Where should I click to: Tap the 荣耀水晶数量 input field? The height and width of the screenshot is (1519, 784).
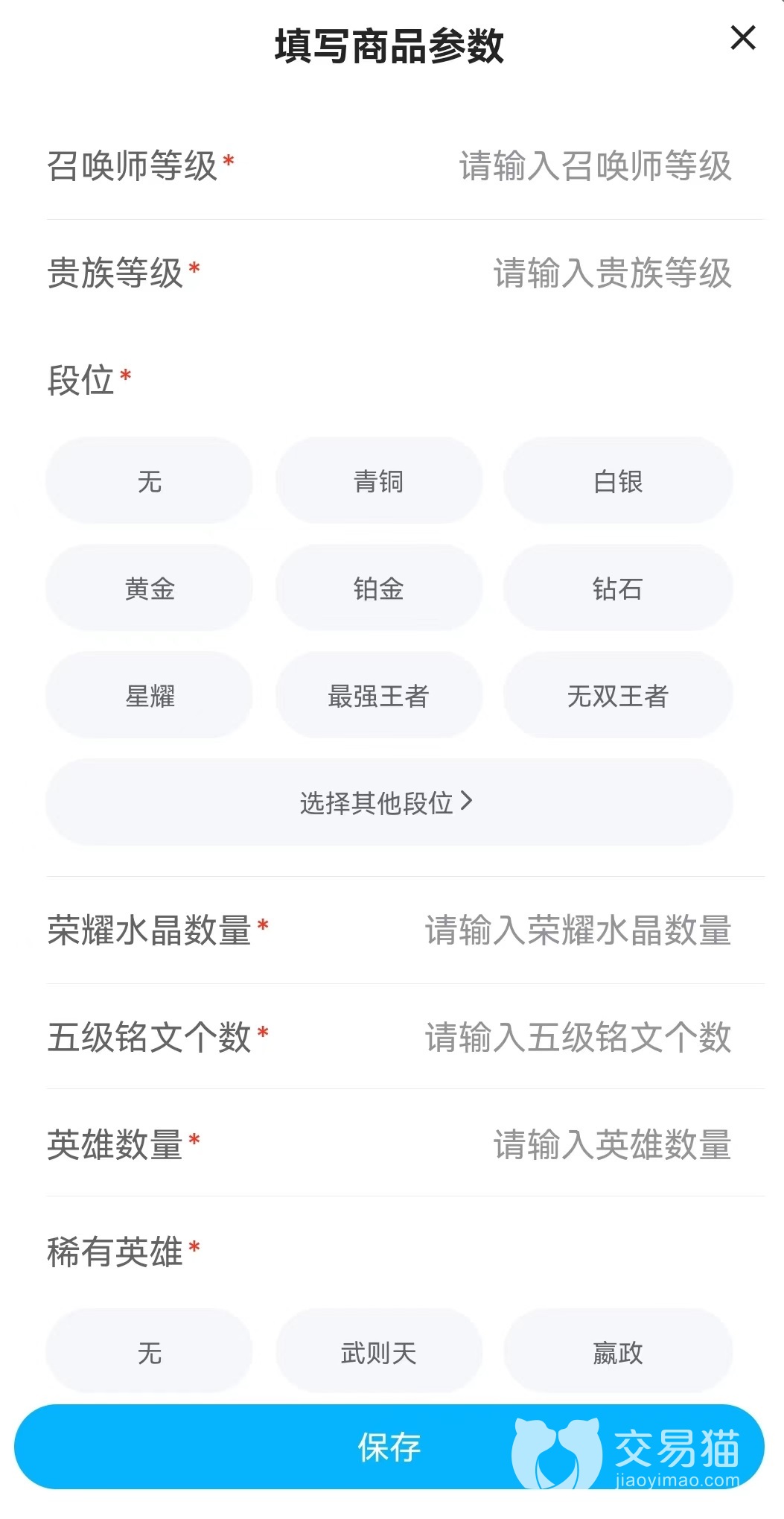point(577,930)
